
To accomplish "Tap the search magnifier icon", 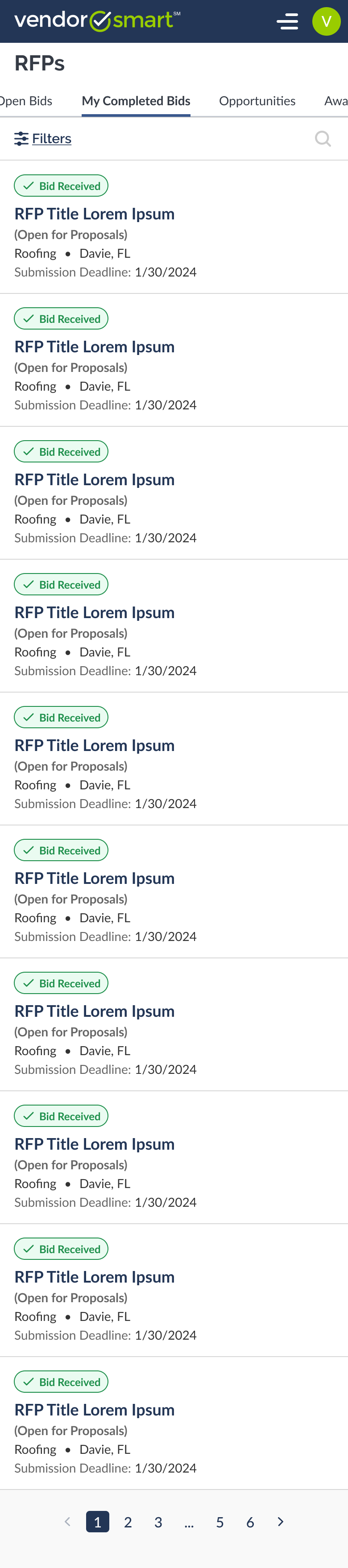I will (323, 139).
